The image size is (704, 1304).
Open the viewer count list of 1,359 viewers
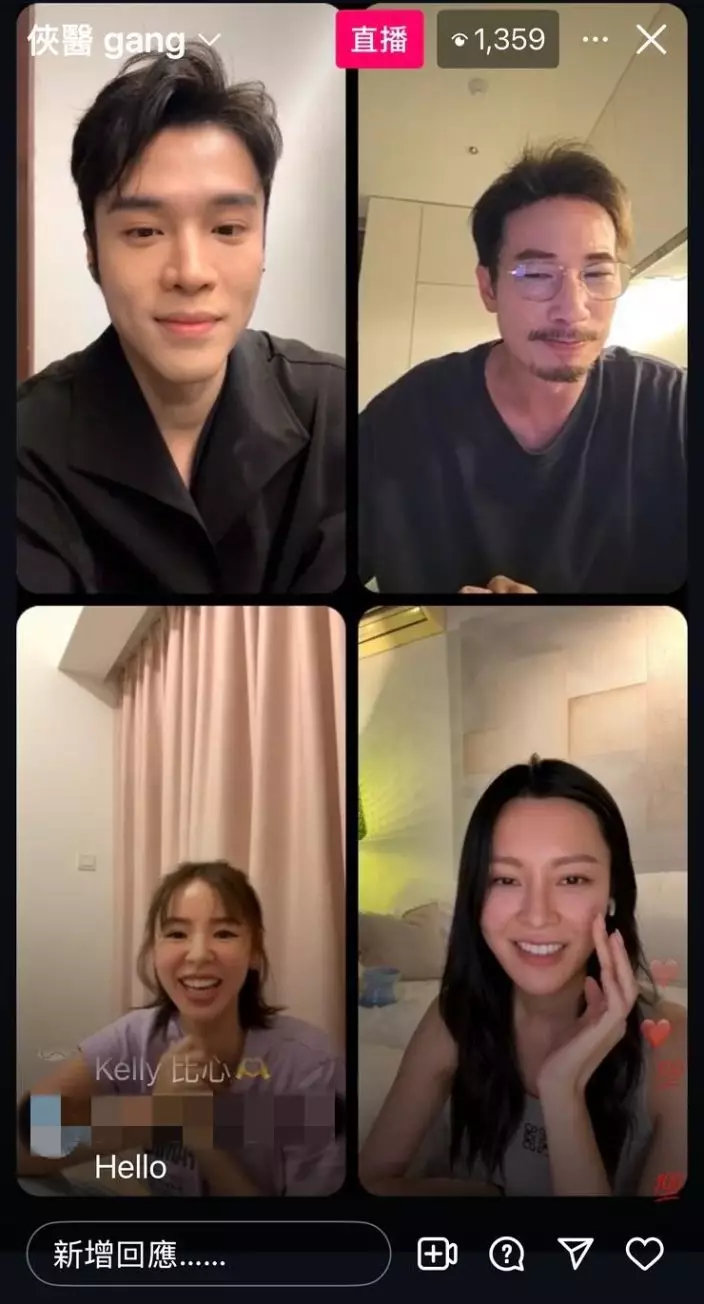(497, 40)
